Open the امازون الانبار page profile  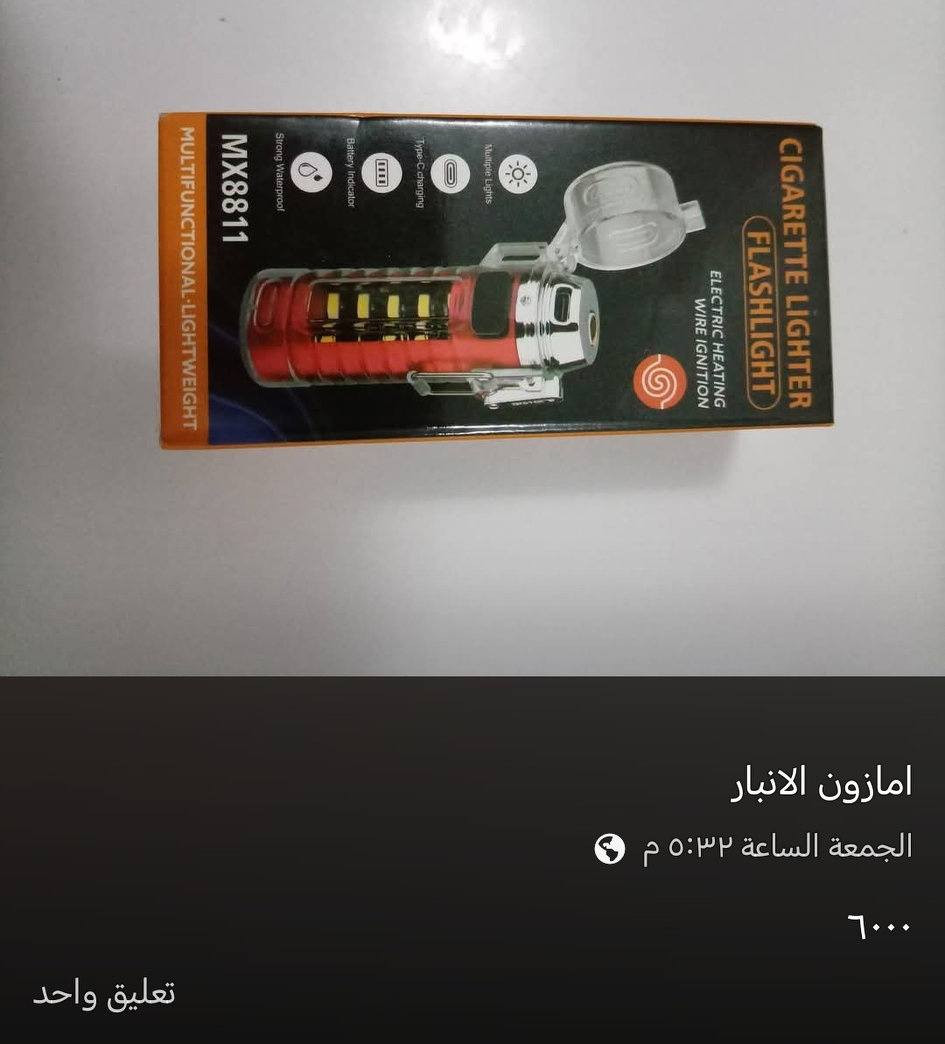pyautogui.click(x=821, y=783)
